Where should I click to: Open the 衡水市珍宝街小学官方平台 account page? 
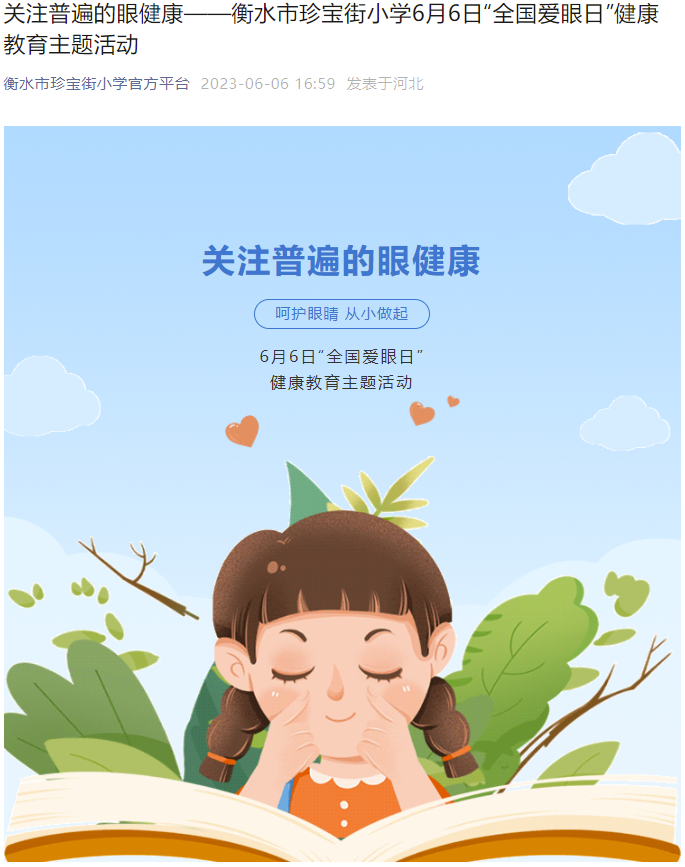pos(97,84)
